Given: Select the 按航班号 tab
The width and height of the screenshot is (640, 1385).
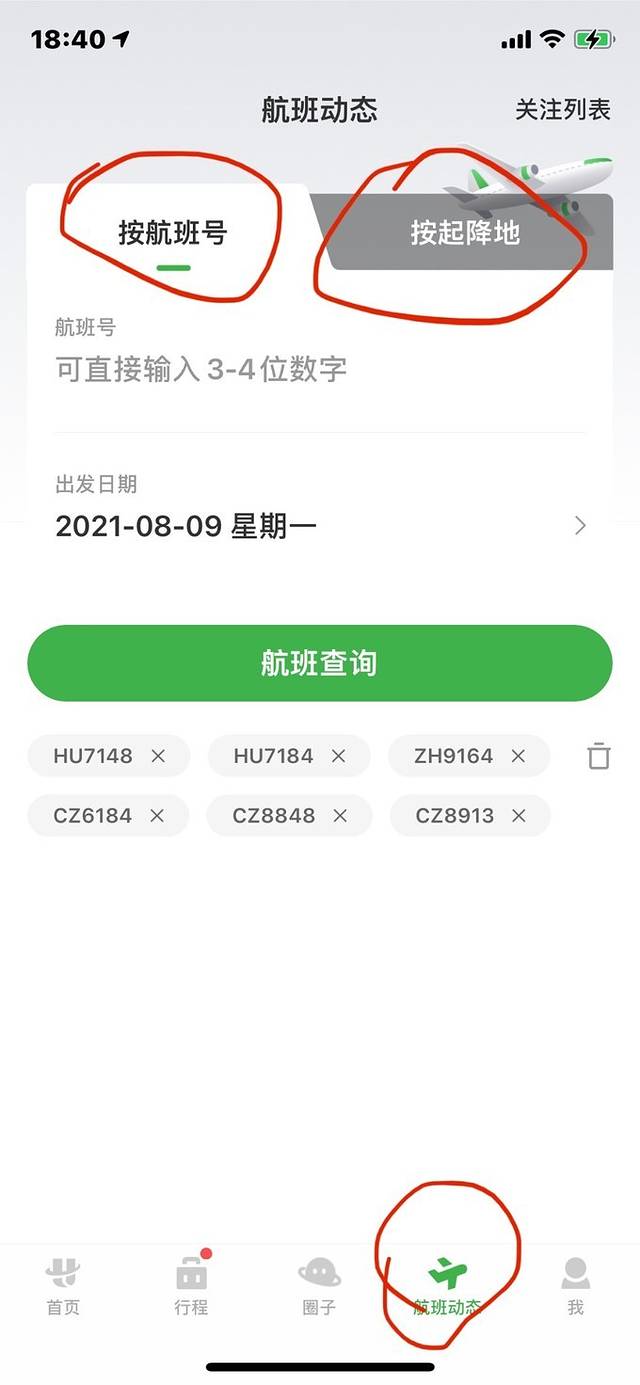Looking at the screenshot, I should tap(173, 233).
